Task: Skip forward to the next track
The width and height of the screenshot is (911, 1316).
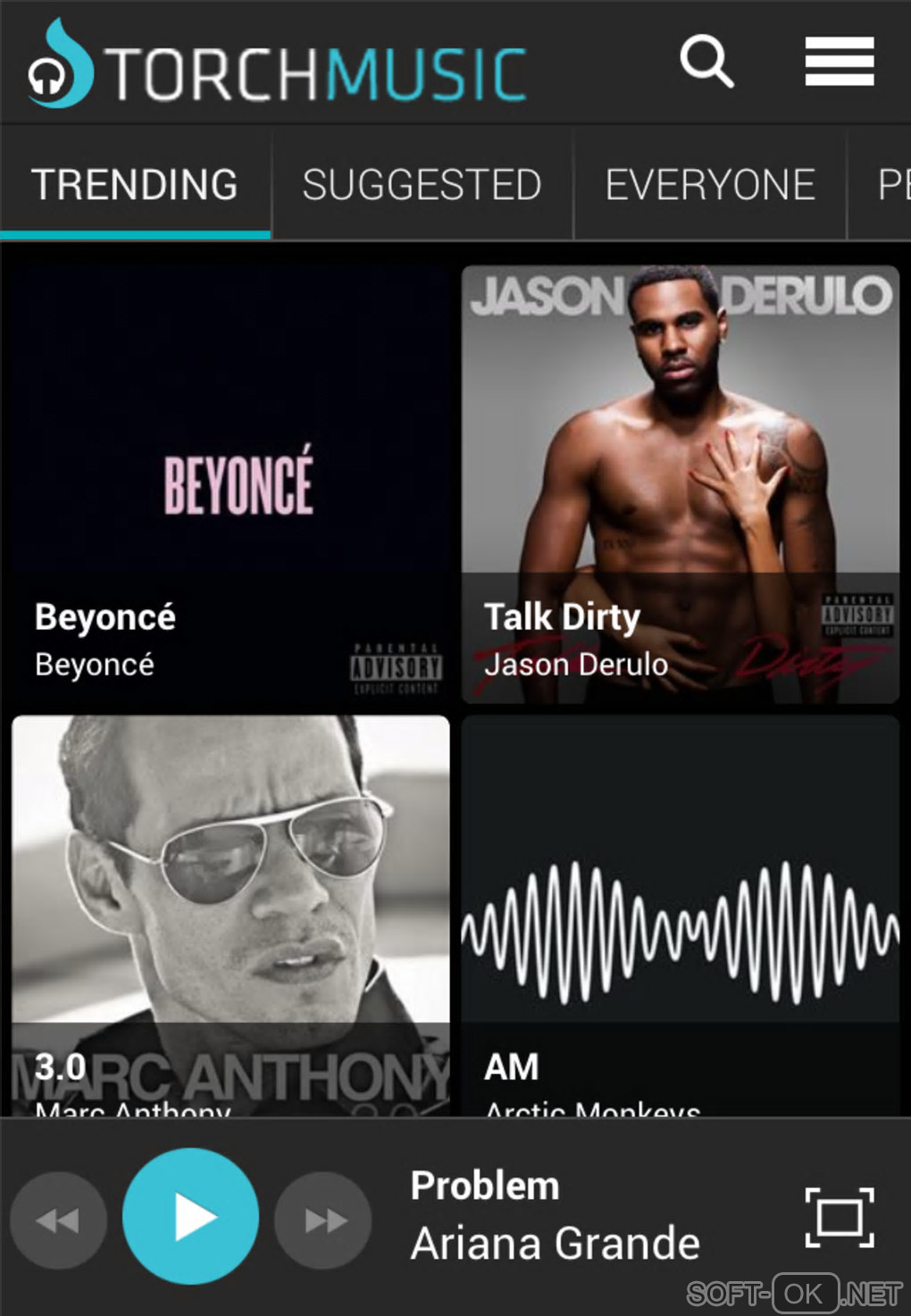Action: click(x=324, y=1220)
